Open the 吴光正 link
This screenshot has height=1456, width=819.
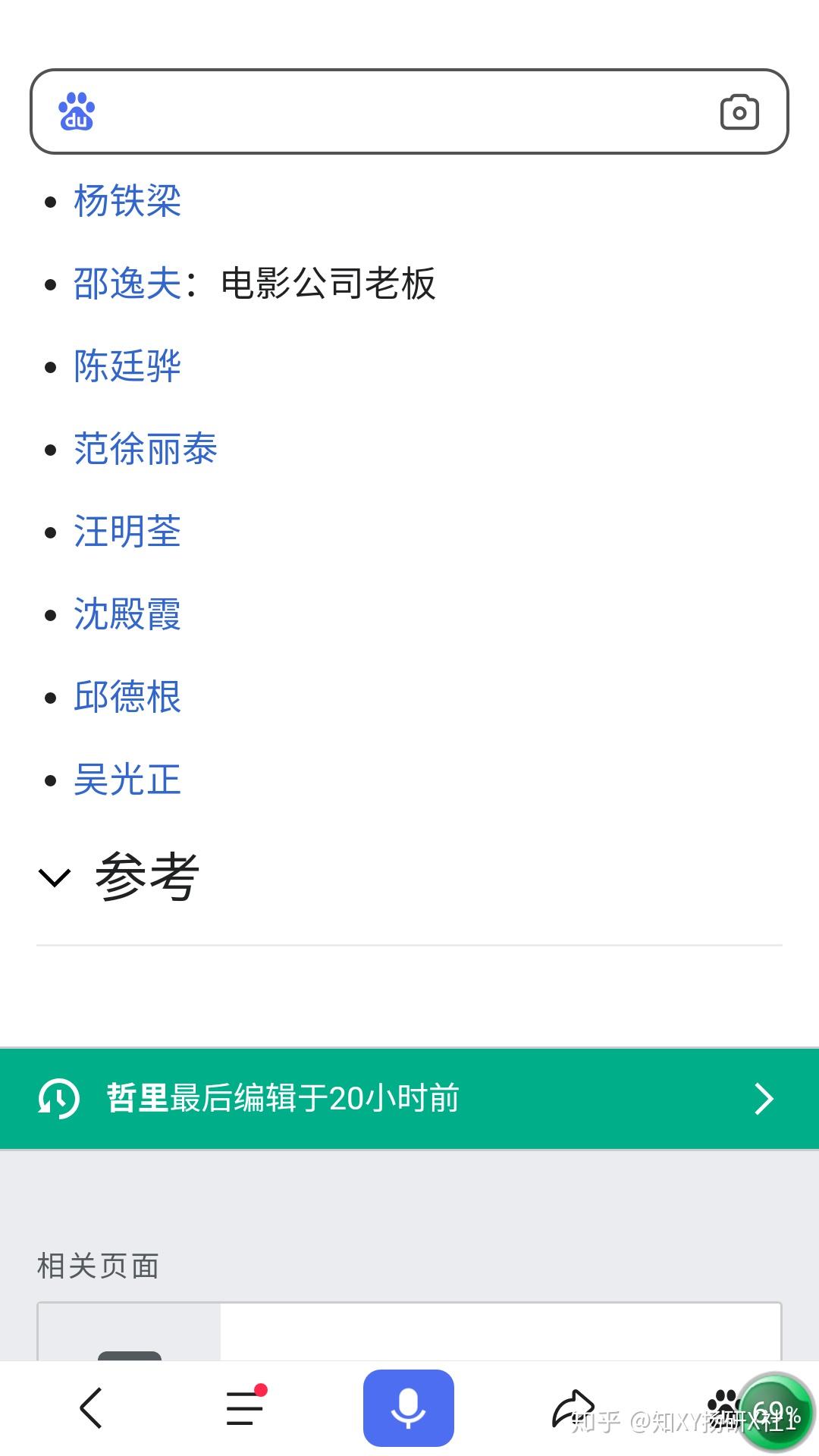[127, 780]
